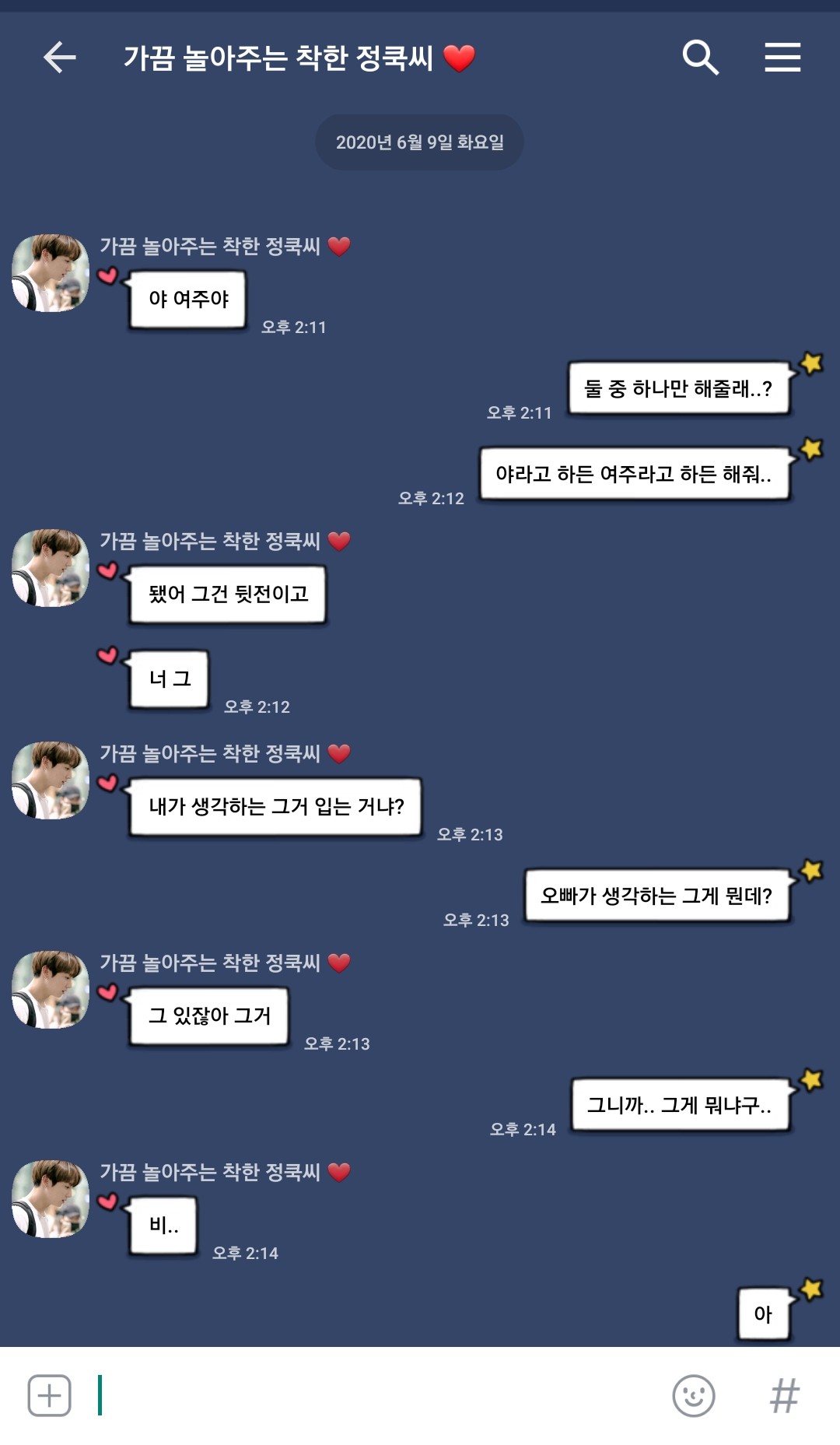The width and height of the screenshot is (840, 1445).
Task: Go back to the chat list
Action: tap(59, 58)
